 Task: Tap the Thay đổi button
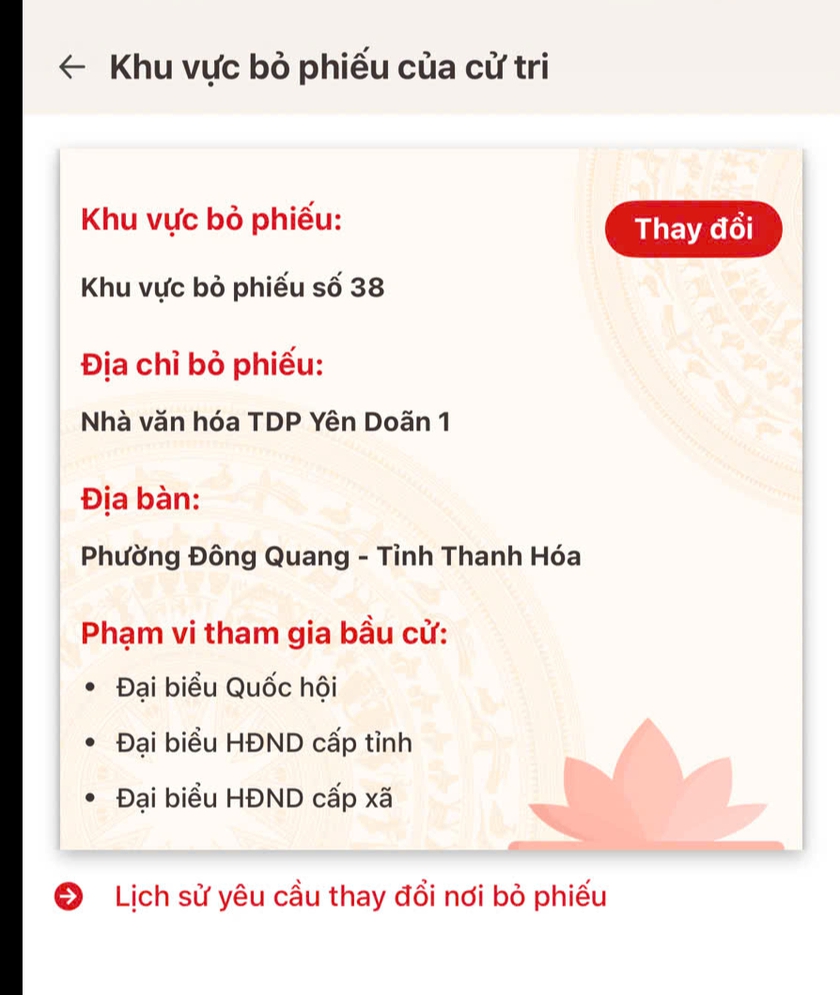click(692, 229)
